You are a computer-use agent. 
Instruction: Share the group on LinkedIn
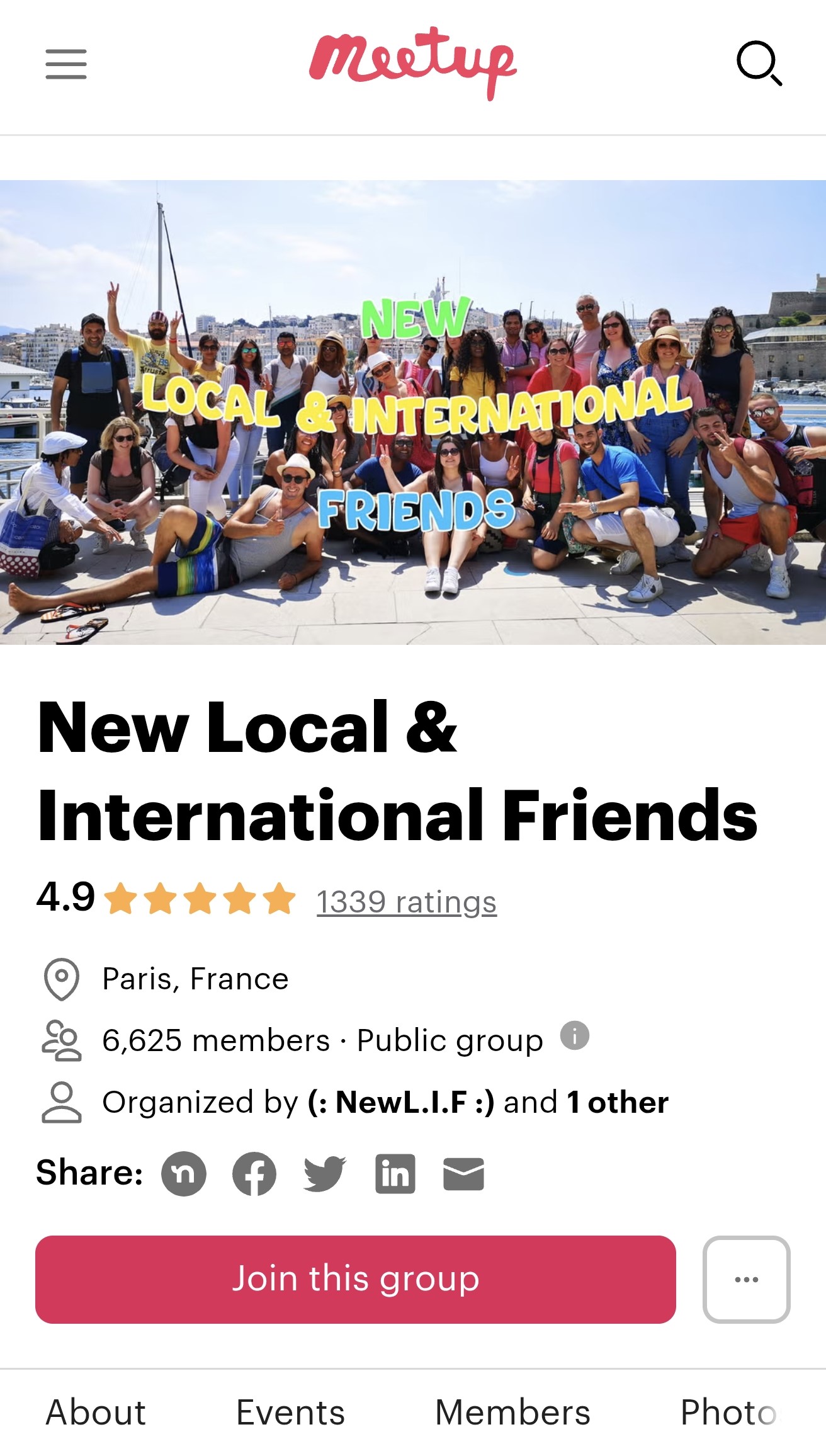[x=395, y=1174]
